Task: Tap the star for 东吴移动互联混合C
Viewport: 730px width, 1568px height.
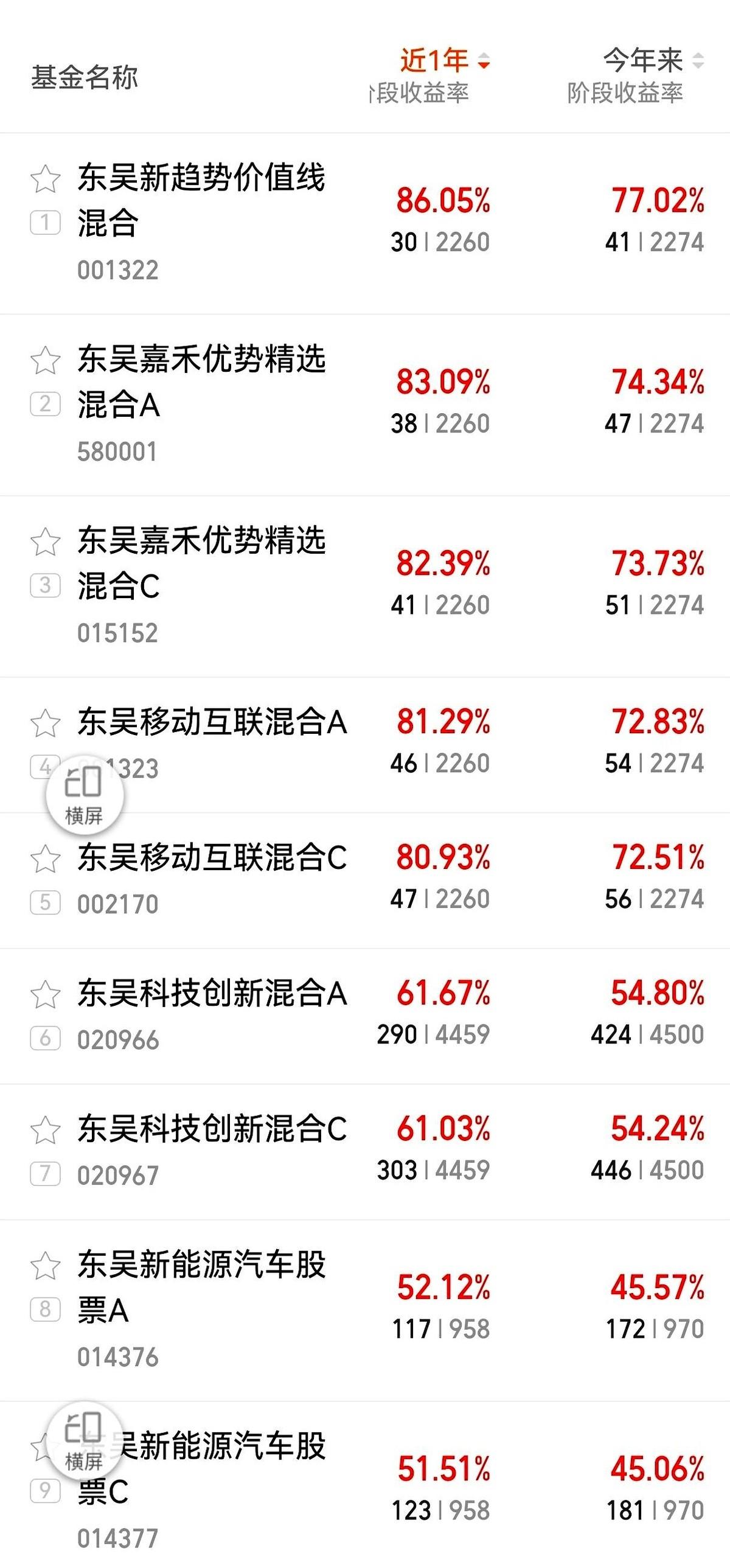Action: coord(44,860)
